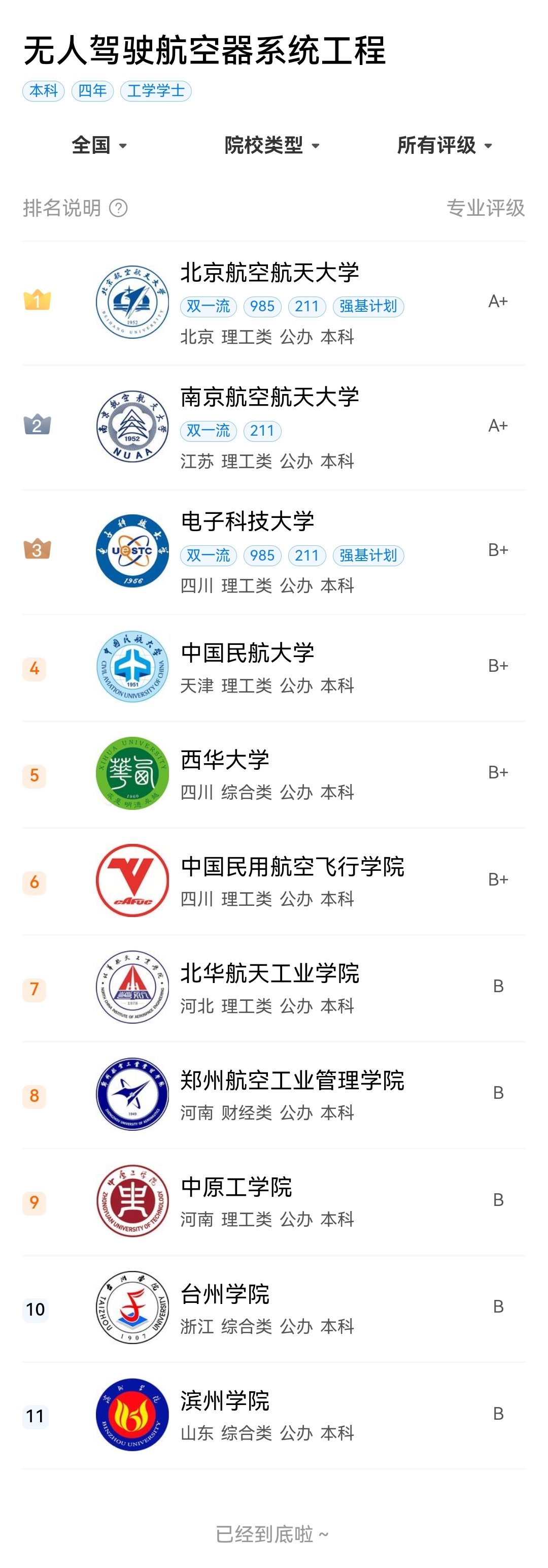Click the 985 tag under 电子科技大学
Viewport: 548px width, 1568px height.
coord(261,556)
